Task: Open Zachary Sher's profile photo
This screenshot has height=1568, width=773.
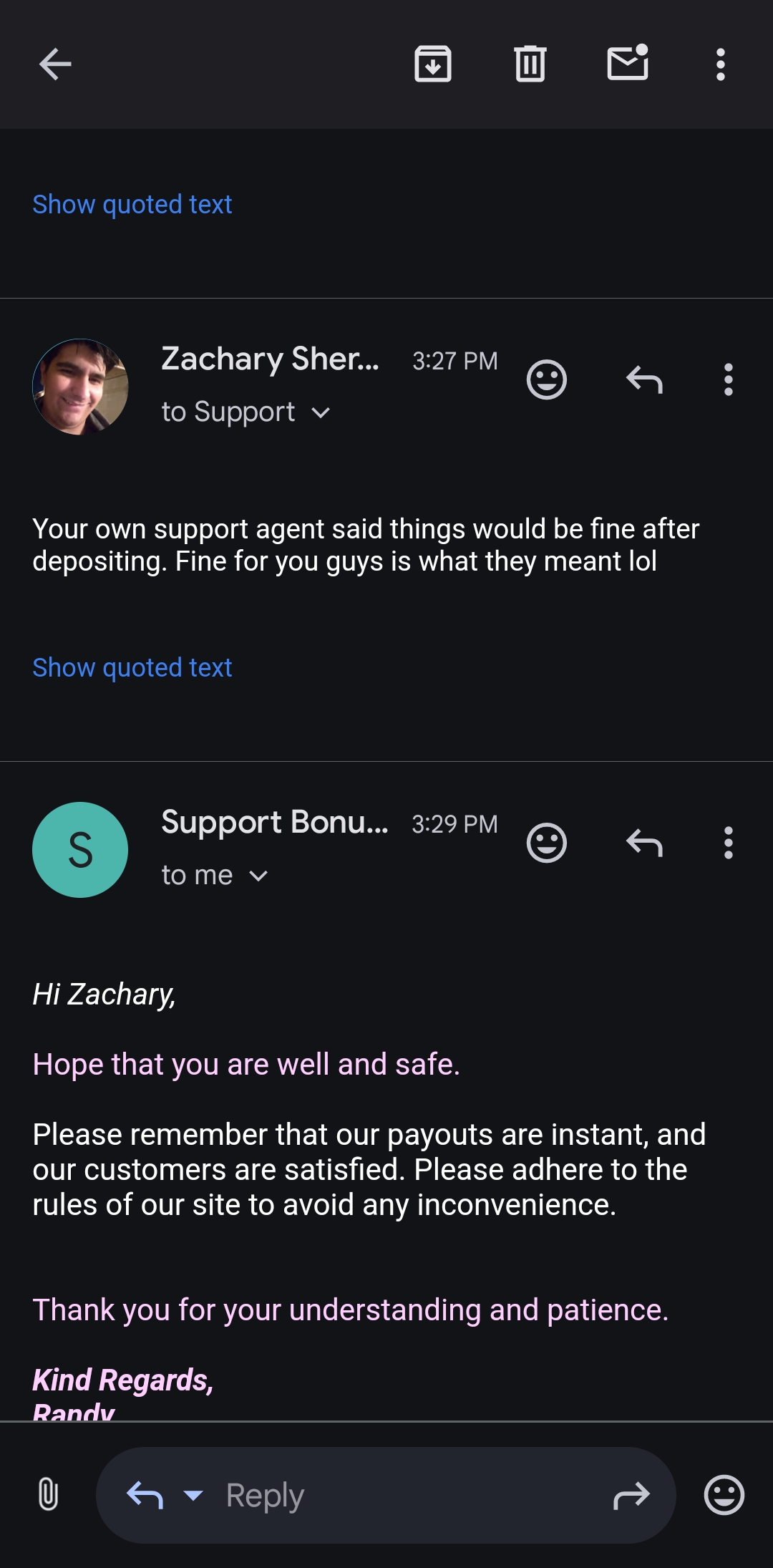Action: 80,387
